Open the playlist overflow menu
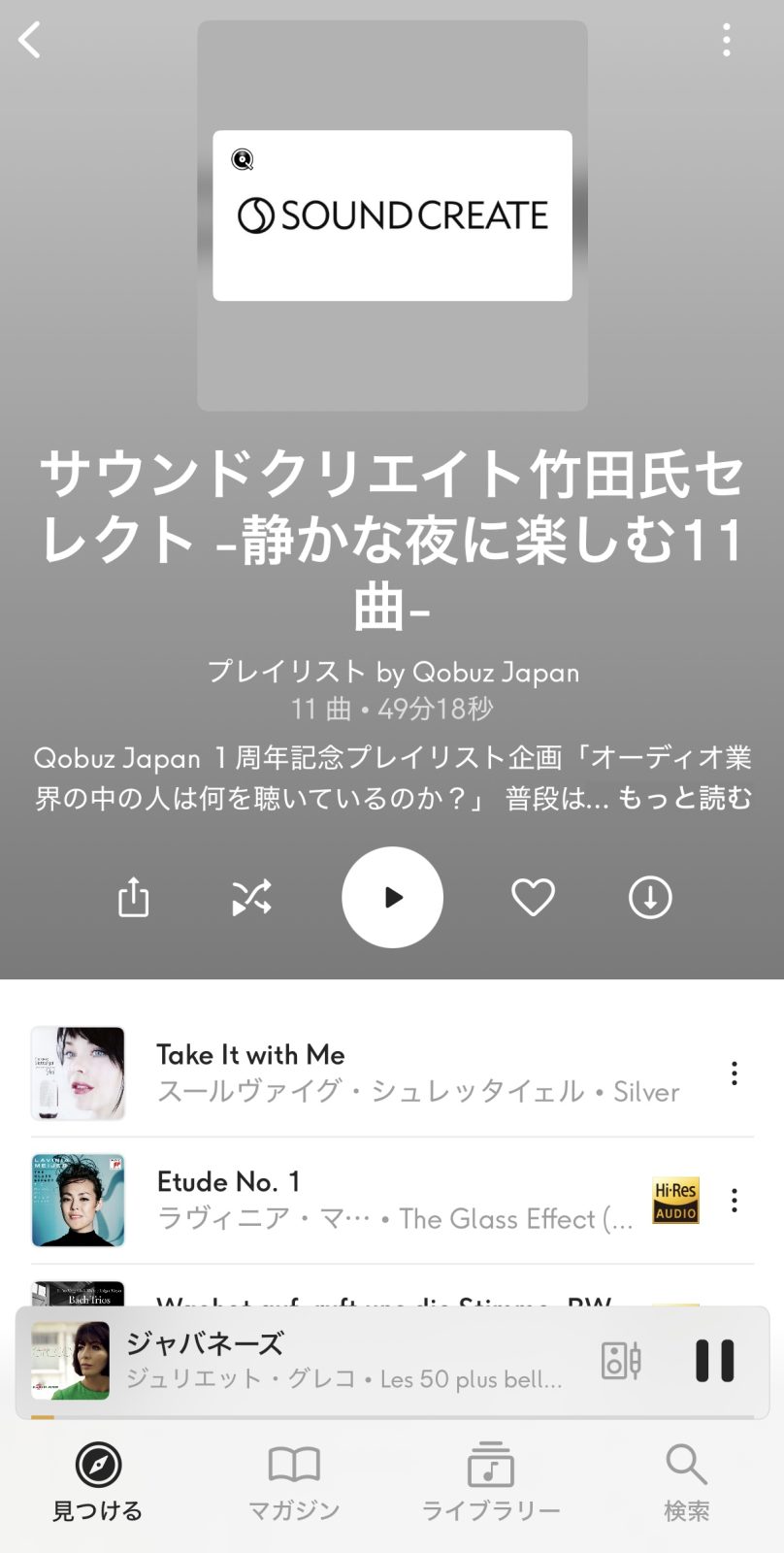The height and width of the screenshot is (1553, 784). 726,41
